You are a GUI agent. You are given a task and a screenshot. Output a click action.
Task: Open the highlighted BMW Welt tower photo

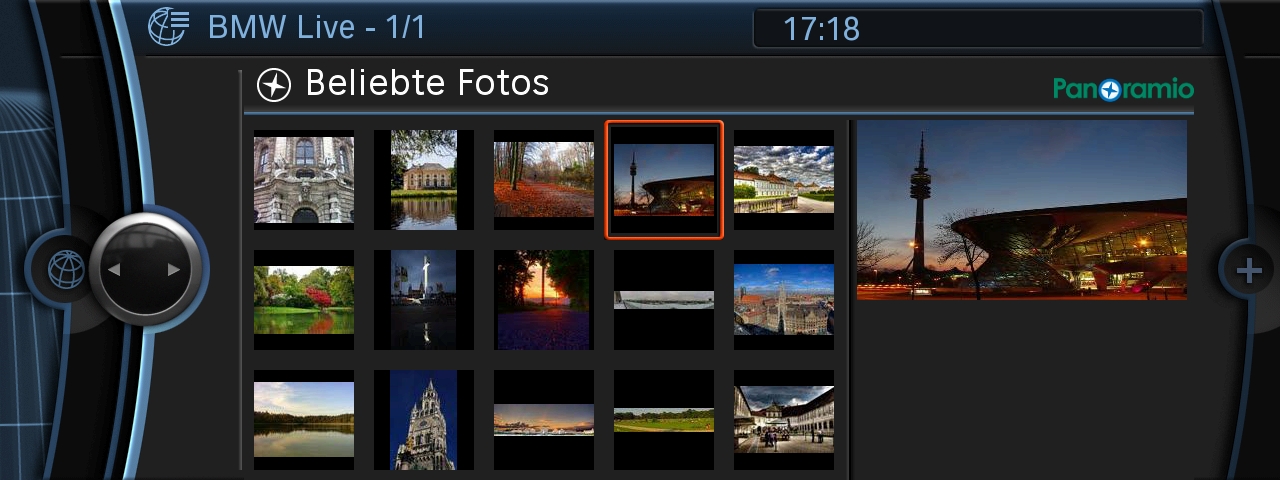(x=664, y=180)
